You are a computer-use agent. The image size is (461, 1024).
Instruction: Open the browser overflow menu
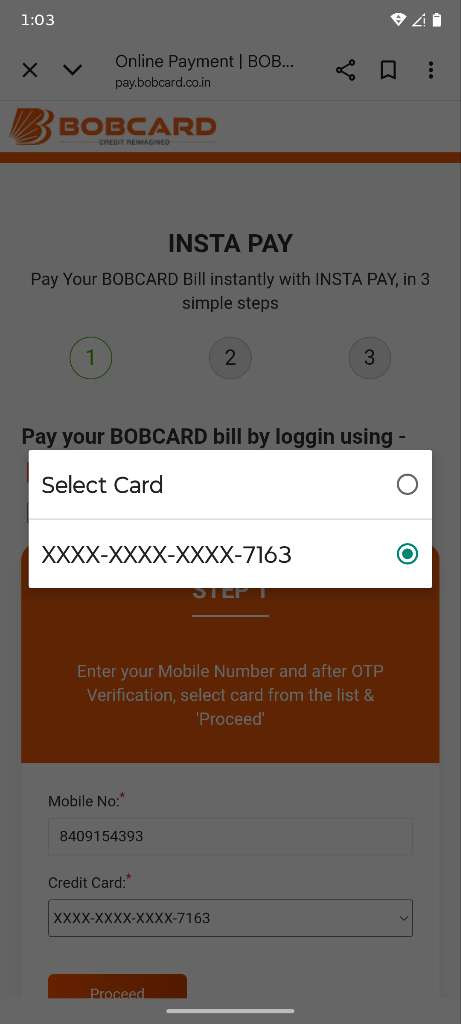430,70
